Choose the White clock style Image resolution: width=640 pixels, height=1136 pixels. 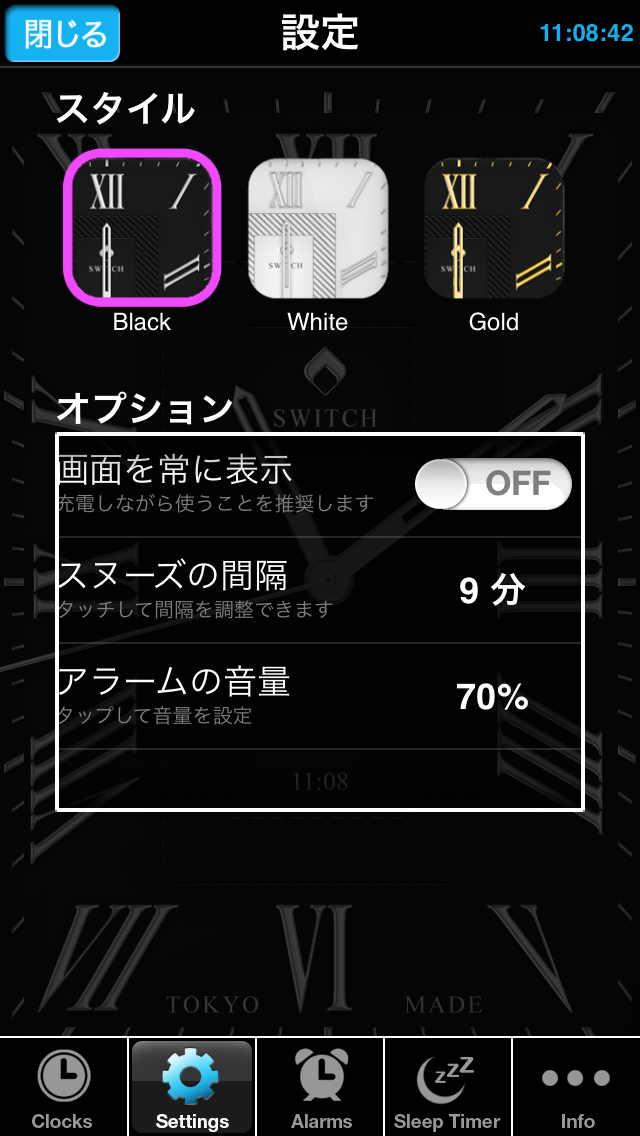317,230
